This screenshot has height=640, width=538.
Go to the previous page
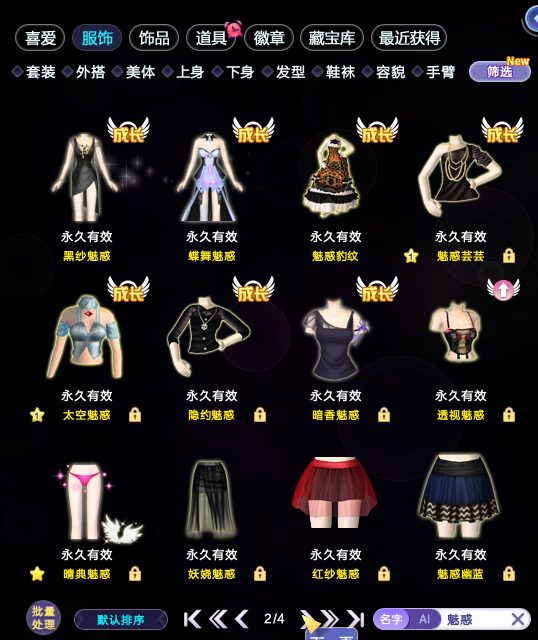coord(242,619)
